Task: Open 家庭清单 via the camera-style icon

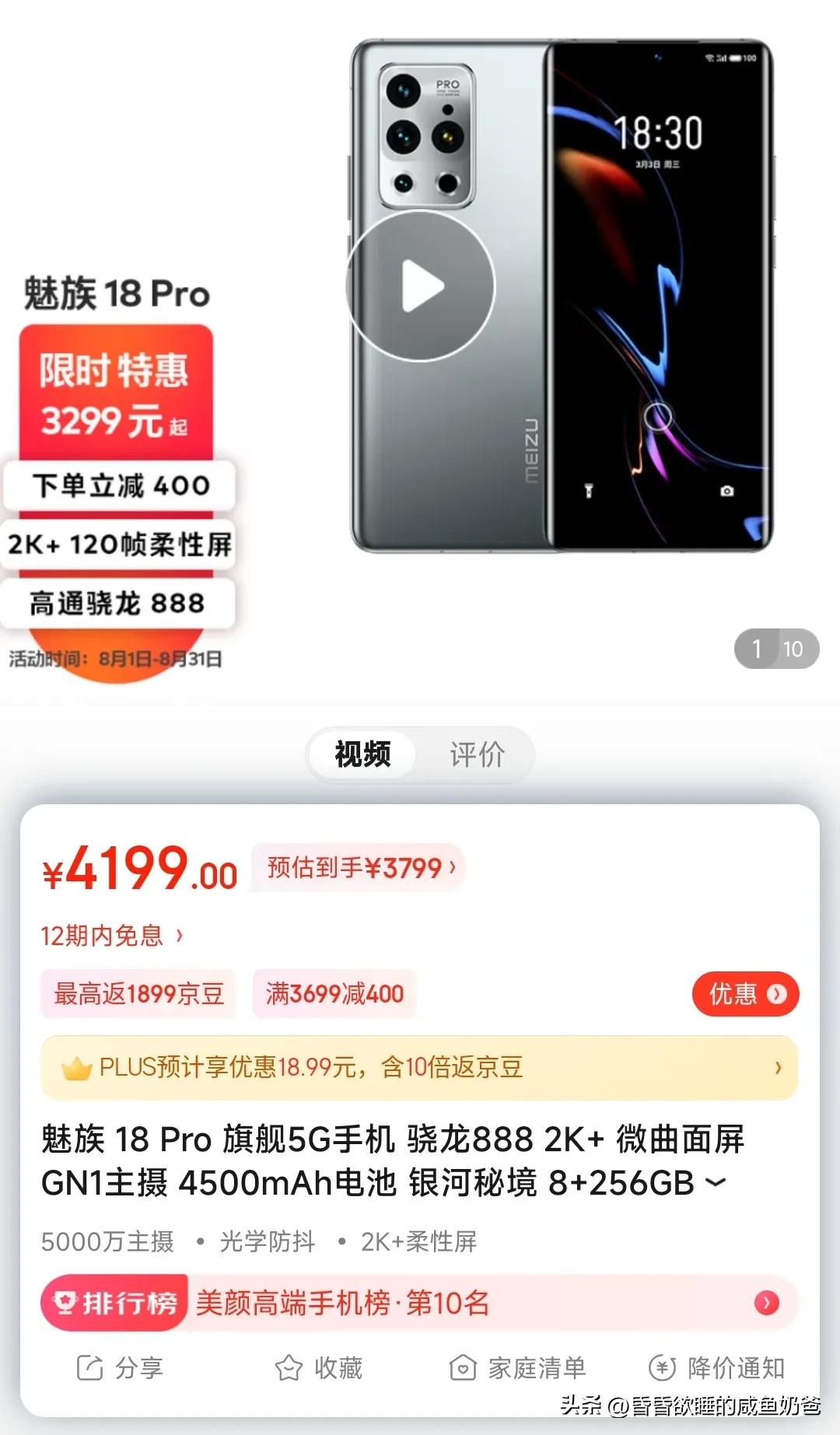Action: pos(464,1367)
